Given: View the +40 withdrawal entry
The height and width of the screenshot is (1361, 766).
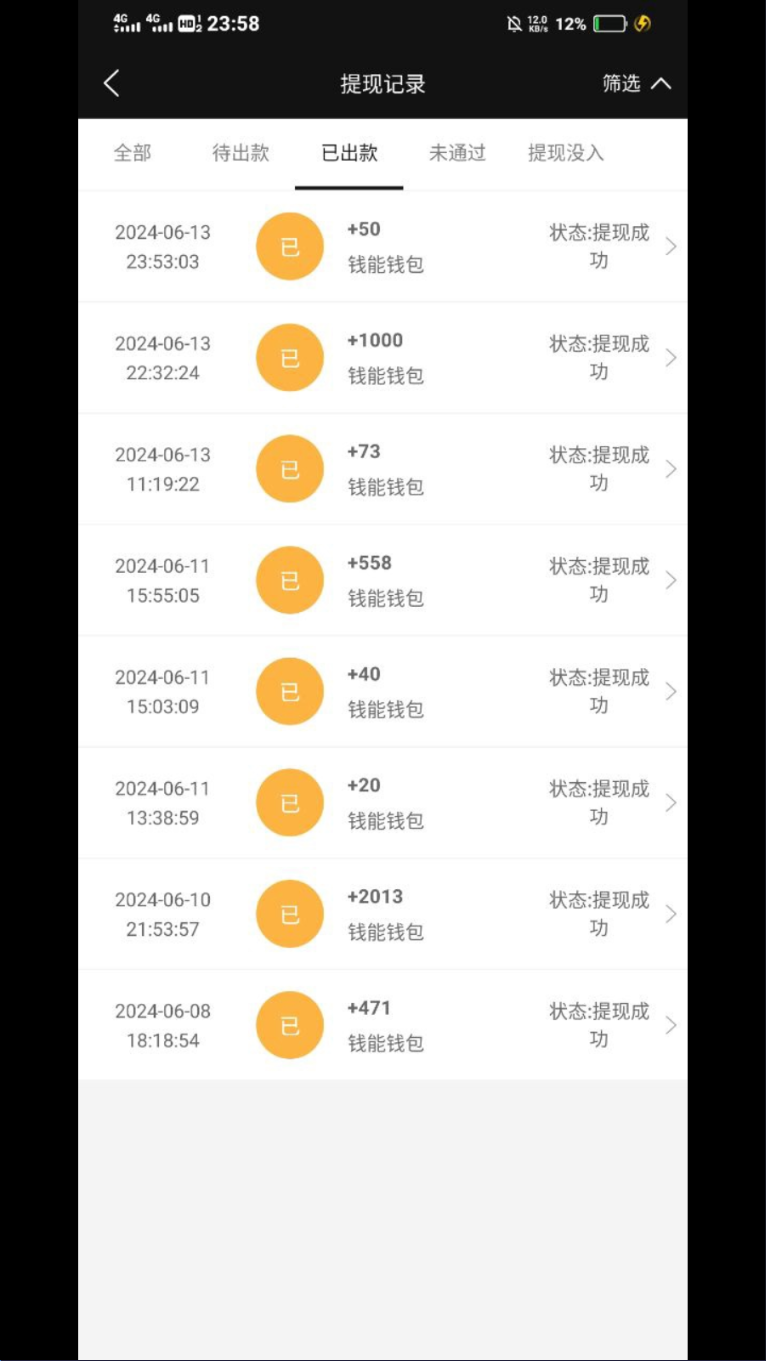Looking at the screenshot, I should (383, 691).
